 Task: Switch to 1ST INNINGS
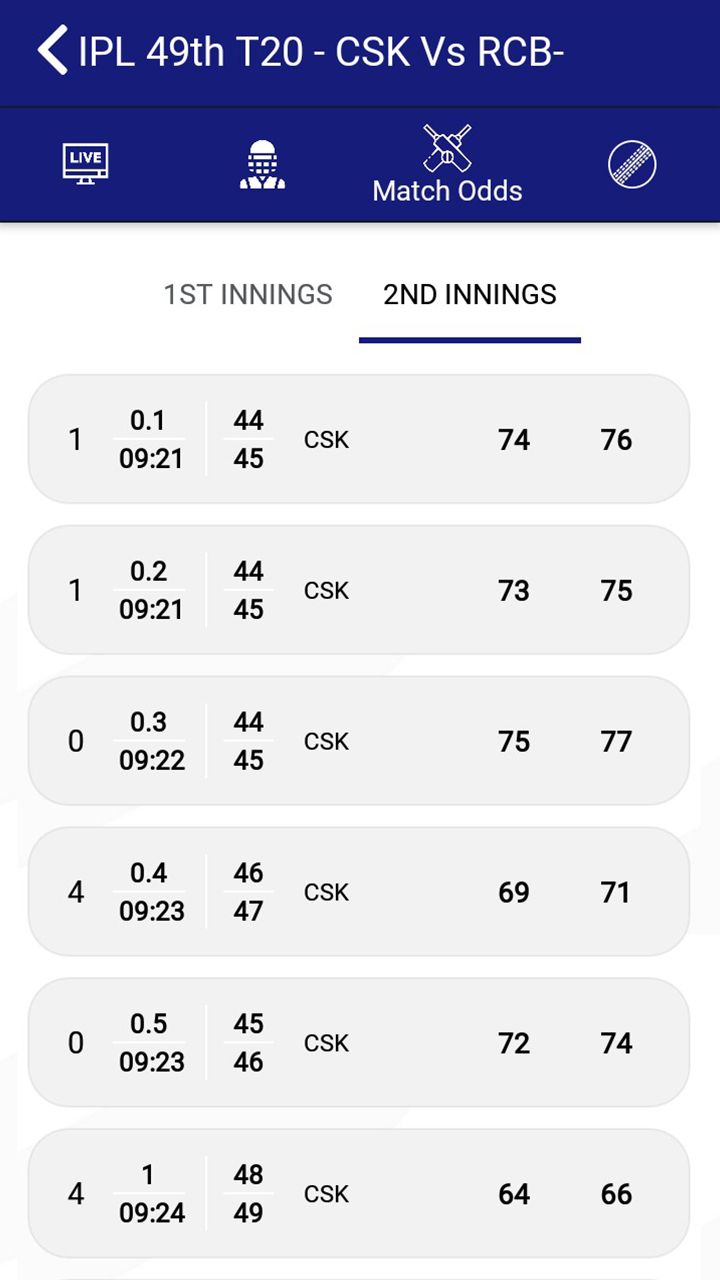(248, 295)
